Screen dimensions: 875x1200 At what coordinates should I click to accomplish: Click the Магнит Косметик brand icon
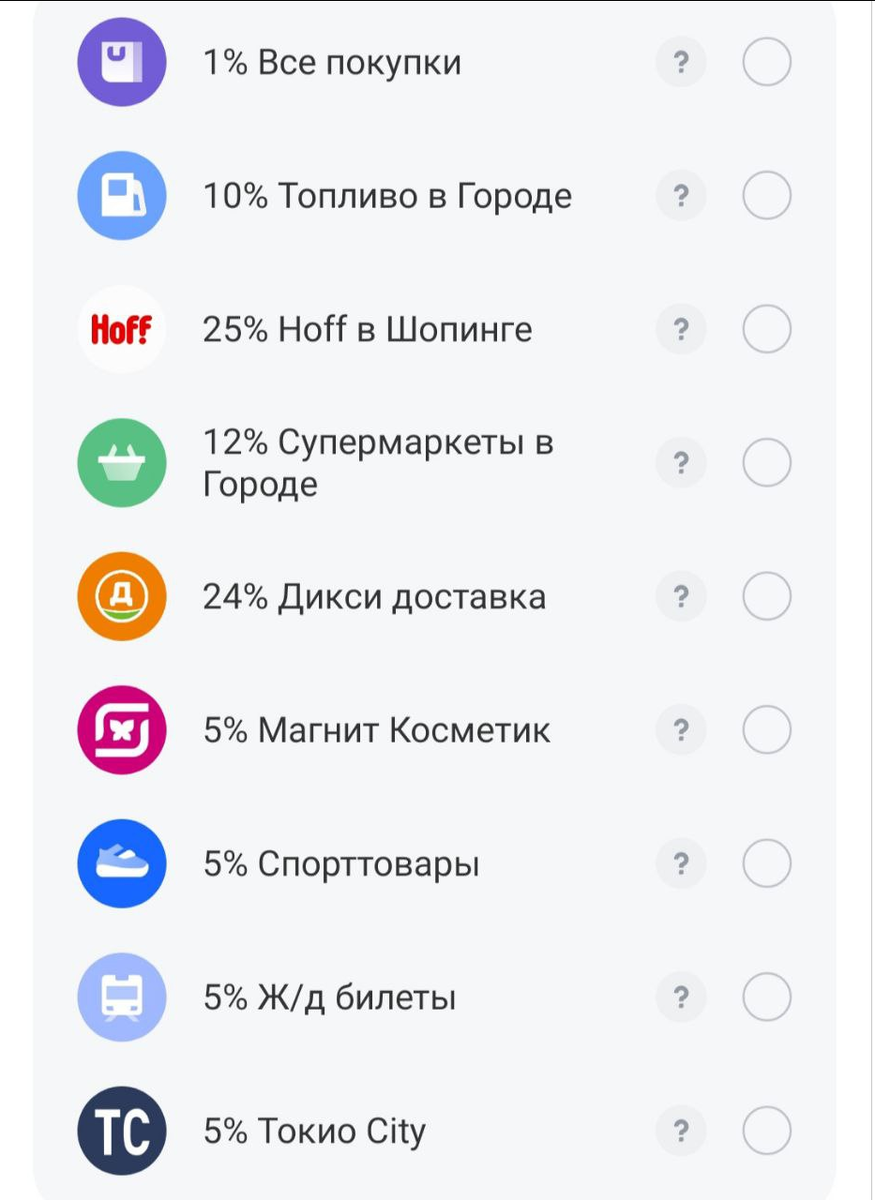pyautogui.click(x=122, y=730)
